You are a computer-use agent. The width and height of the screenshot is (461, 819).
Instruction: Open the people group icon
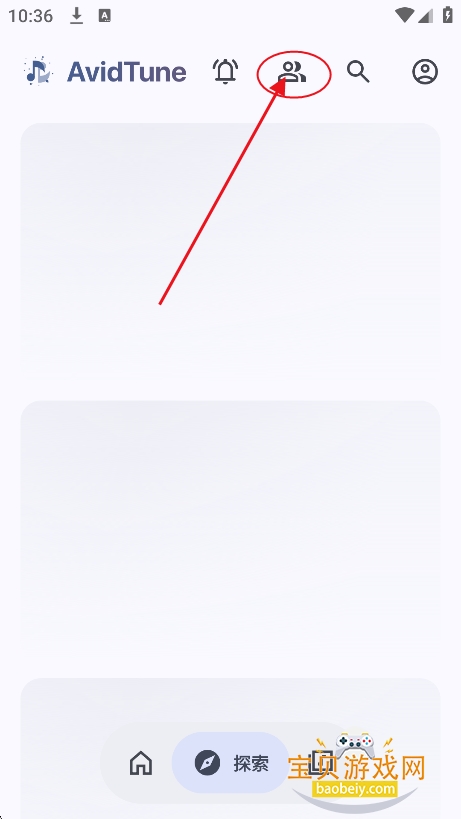pos(292,72)
